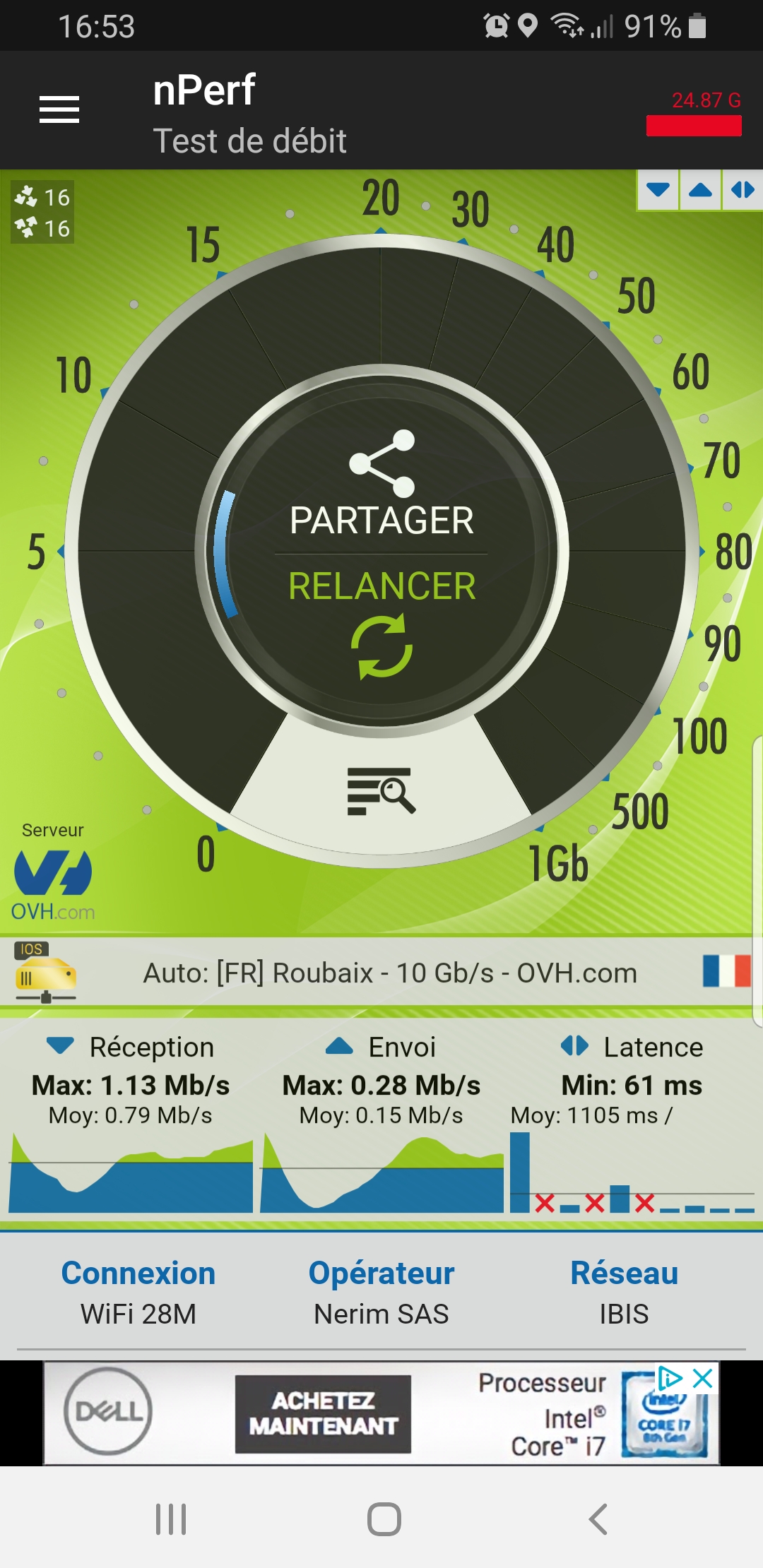Tap the ACHETEZ MAINTENANT ad button
This screenshot has height=1568, width=763.
coord(323,1414)
